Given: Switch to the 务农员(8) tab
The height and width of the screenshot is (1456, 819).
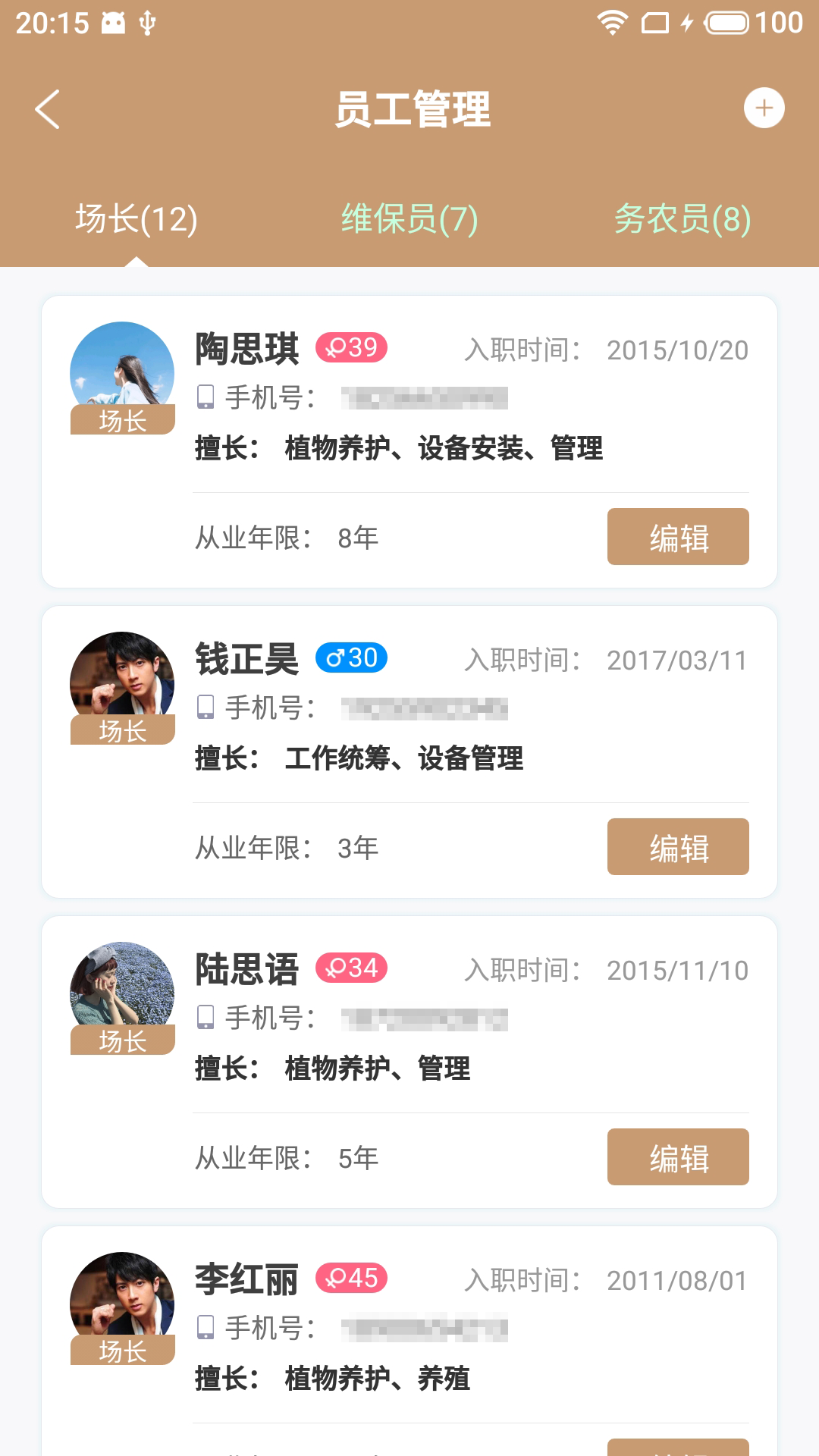Looking at the screenshot, I should [x=682, y=219].
